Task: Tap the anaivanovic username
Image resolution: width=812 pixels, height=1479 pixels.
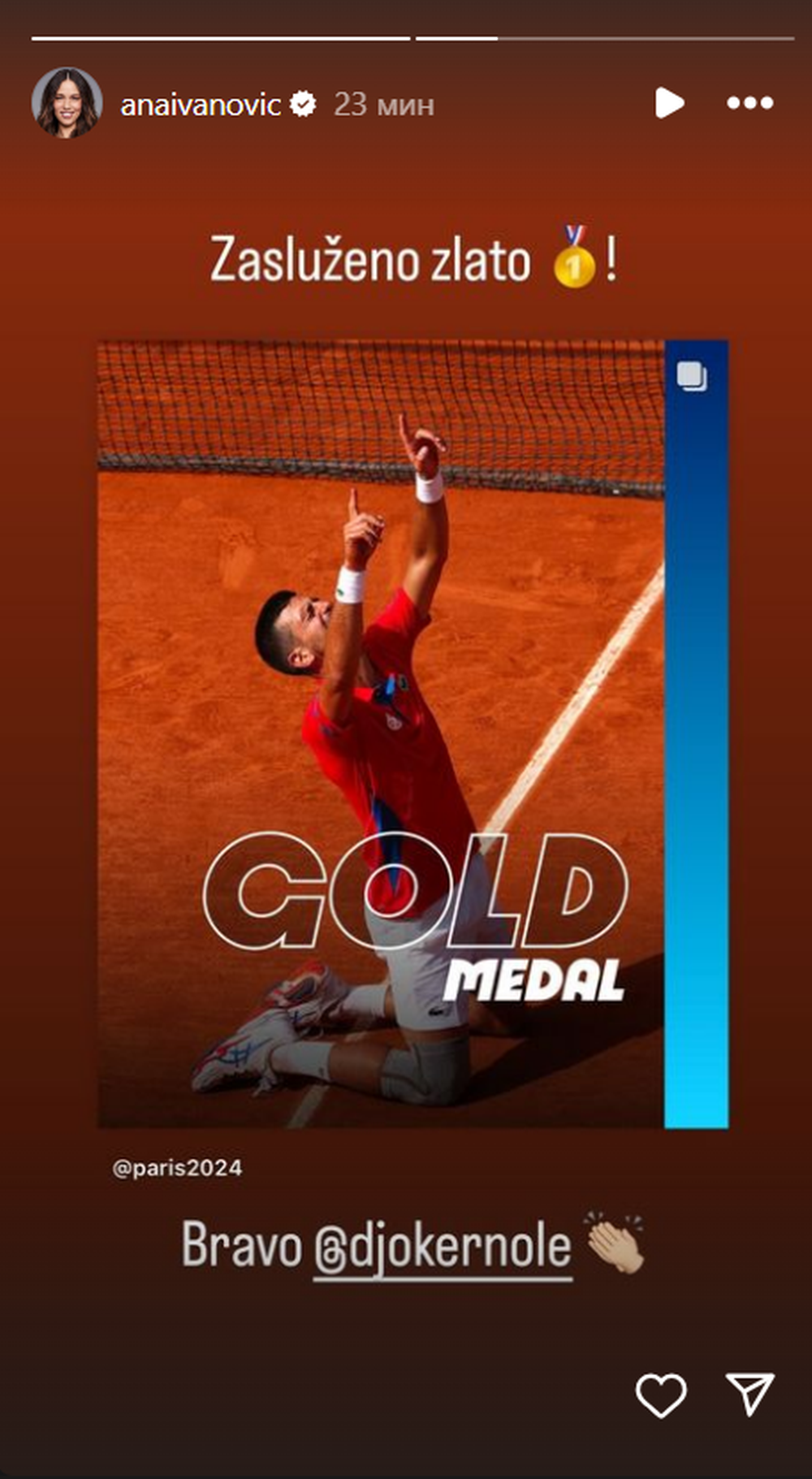Action: pyautogui.click(x=200, y=104)
